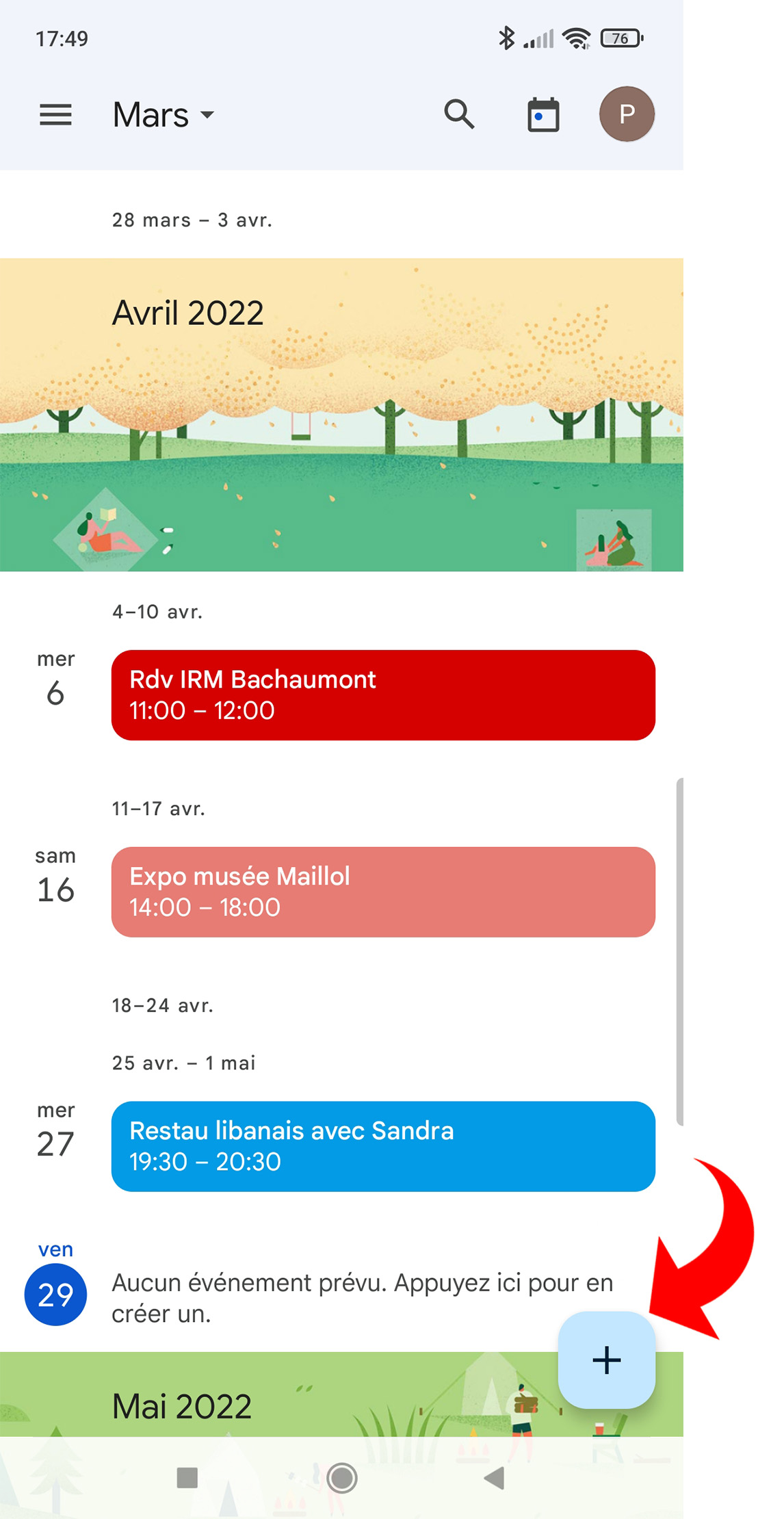Open Restau libanais avec Sandra event
This screenshot has height=1519, width=784.
pos(383,1146)
